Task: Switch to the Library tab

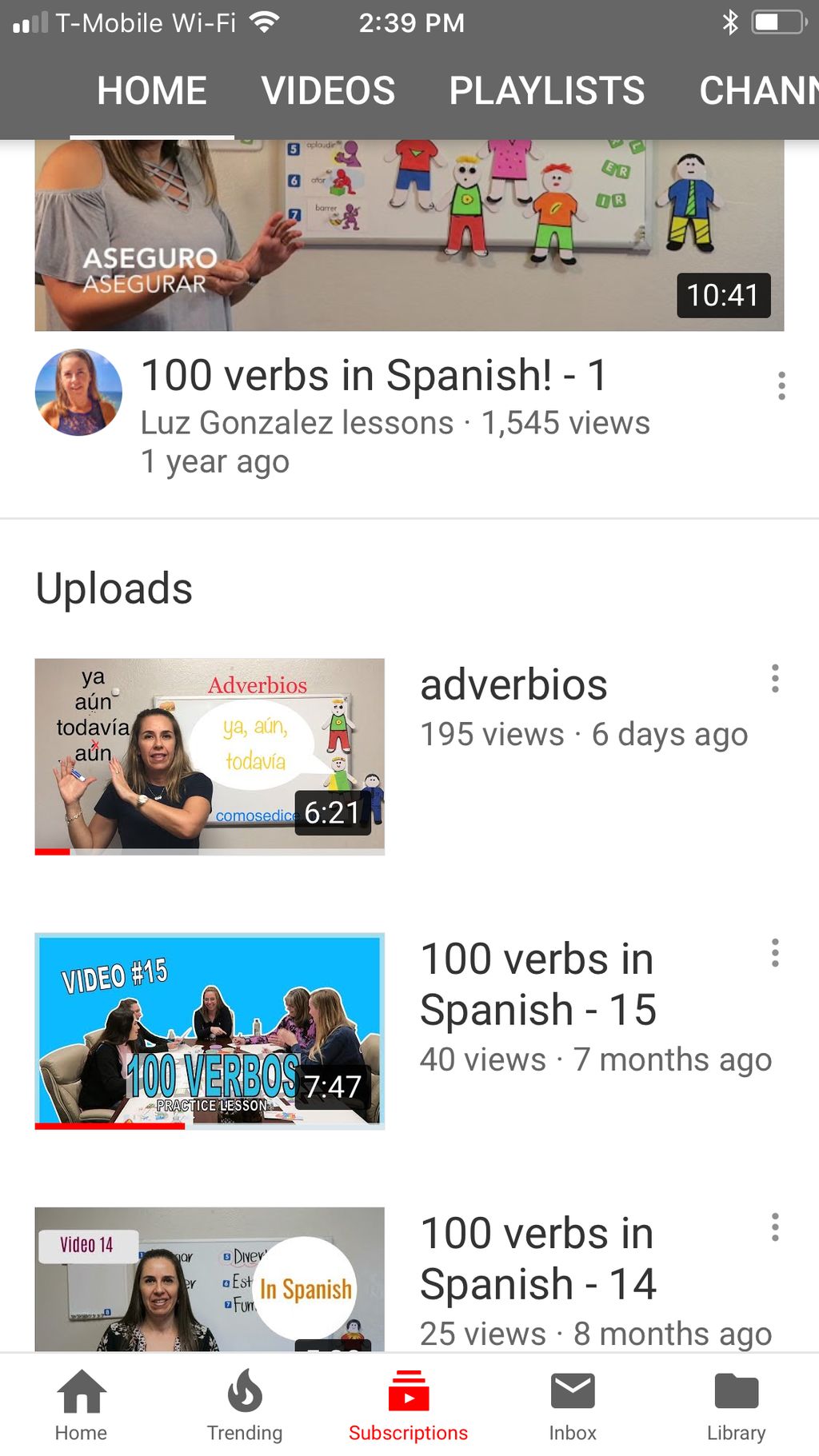Action: [736, 1405]
